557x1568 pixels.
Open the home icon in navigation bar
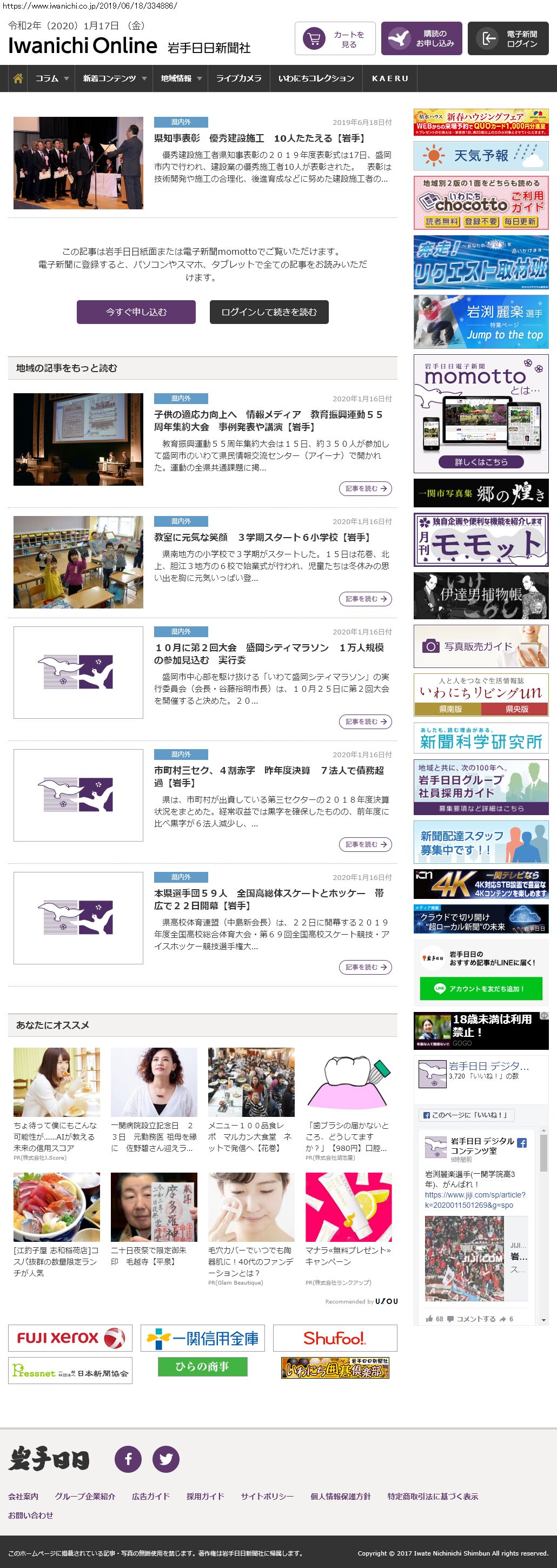18,78
